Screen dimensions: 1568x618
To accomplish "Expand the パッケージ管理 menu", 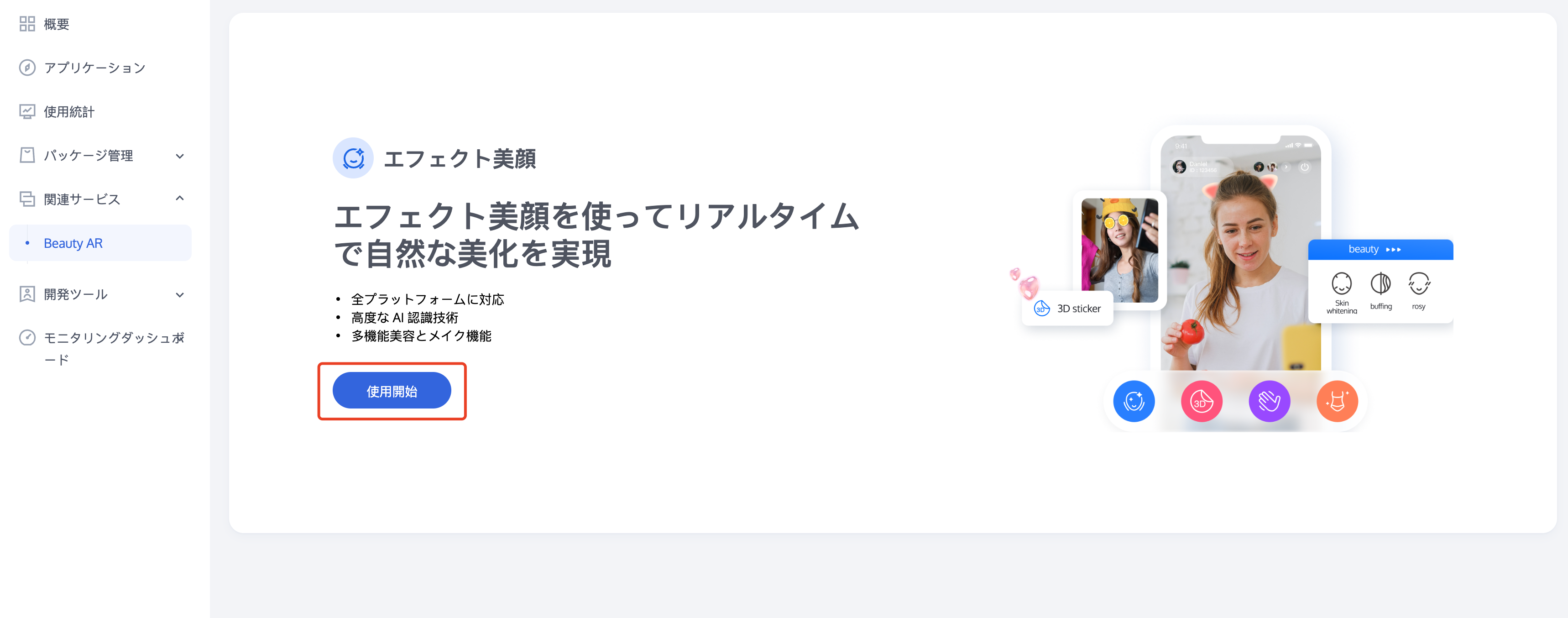I will (100, 156).
